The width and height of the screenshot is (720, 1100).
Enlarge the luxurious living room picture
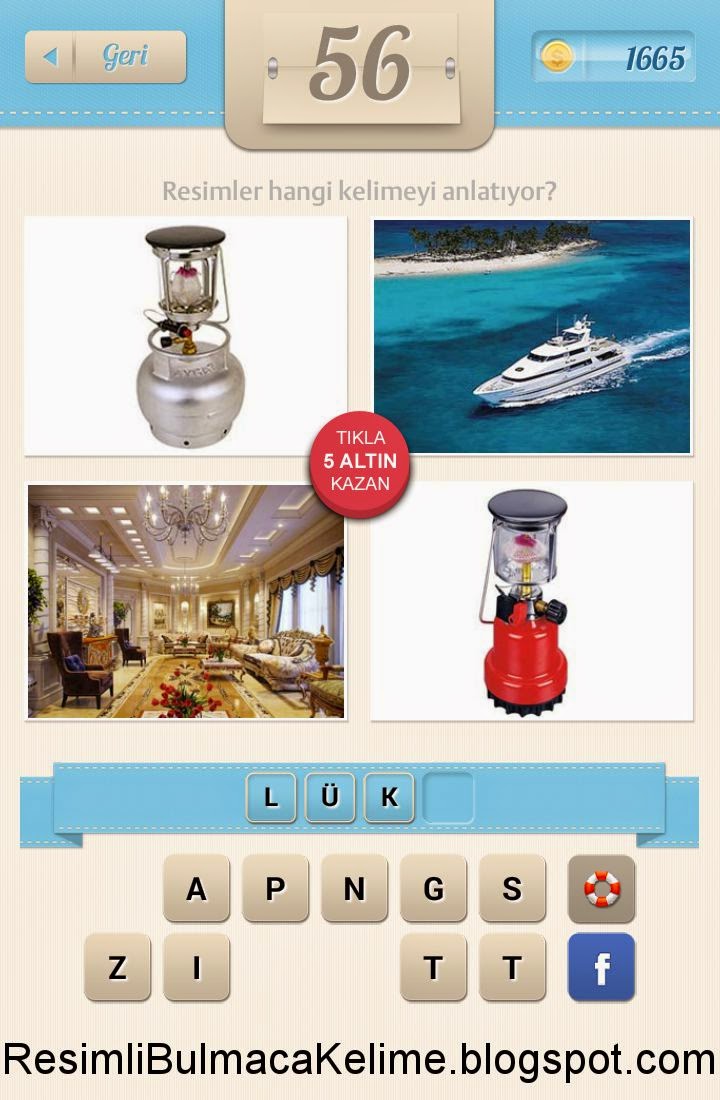point(186,601)
